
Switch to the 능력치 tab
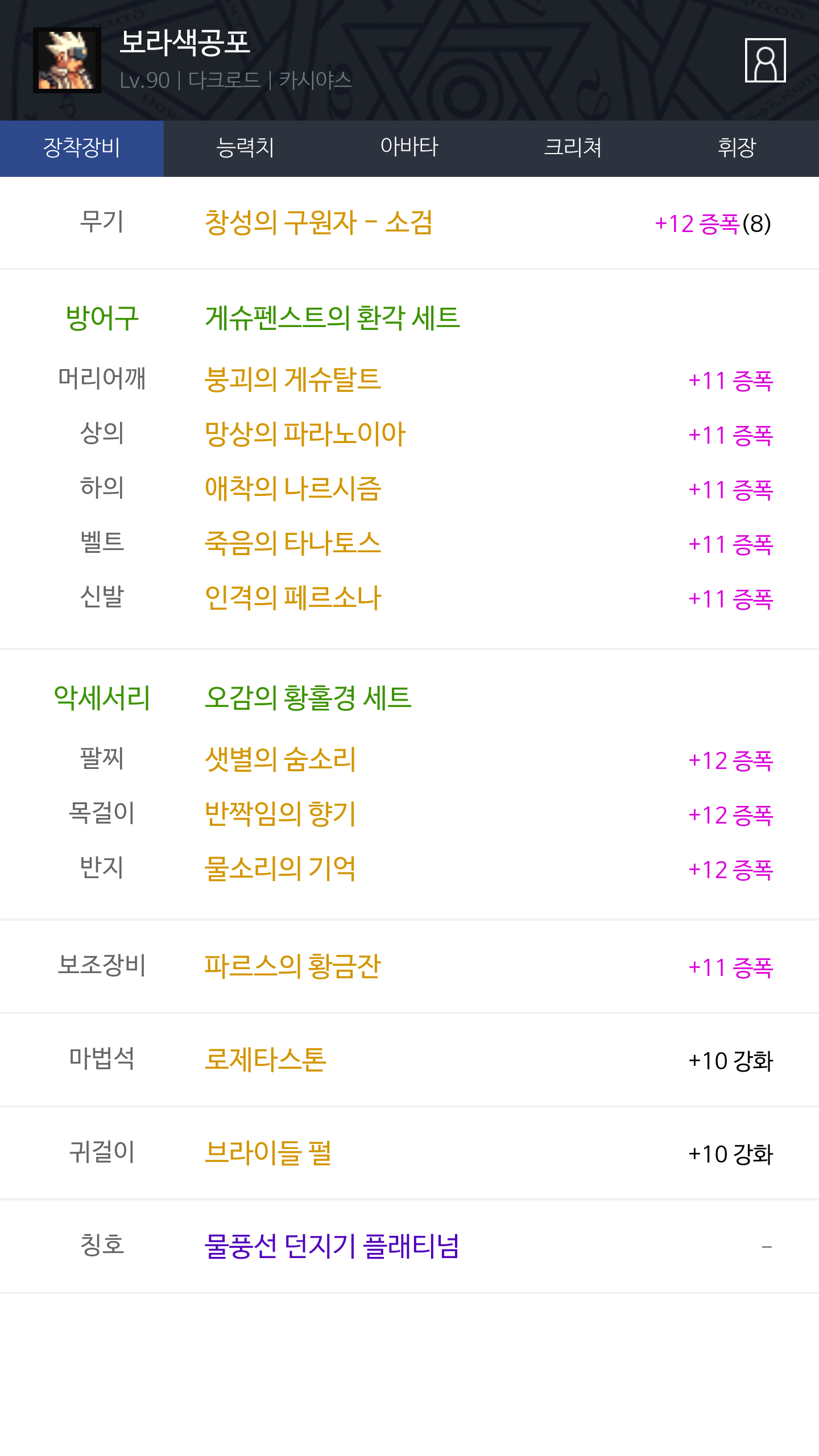[246, 148]
